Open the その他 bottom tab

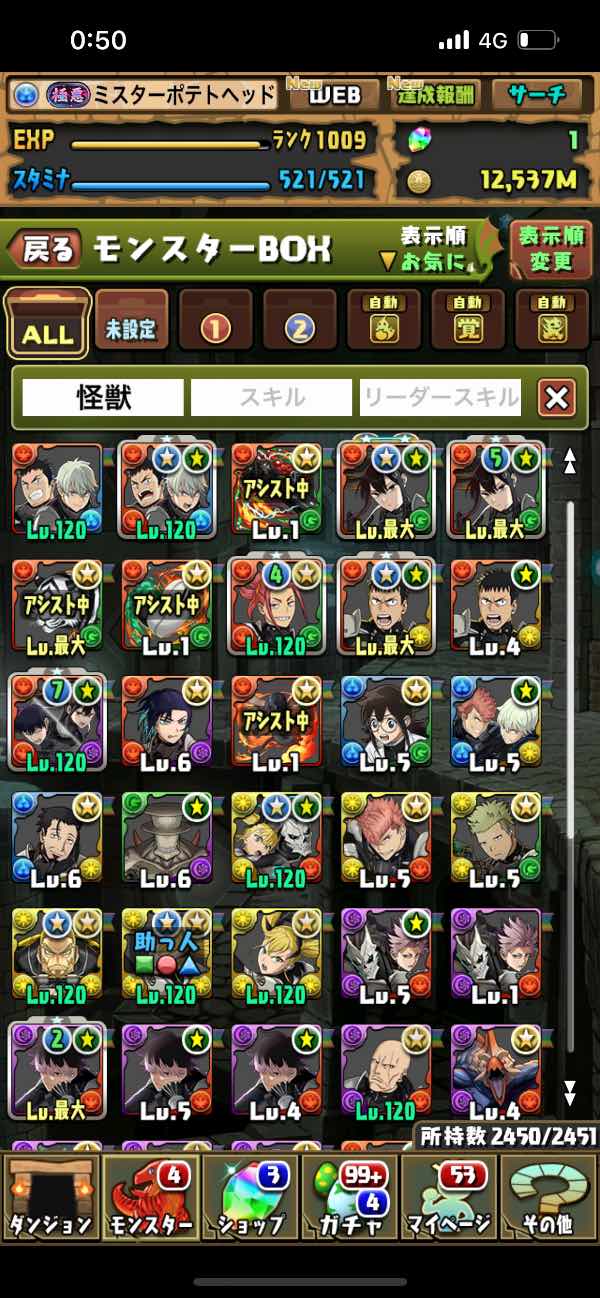(548, 1197)
